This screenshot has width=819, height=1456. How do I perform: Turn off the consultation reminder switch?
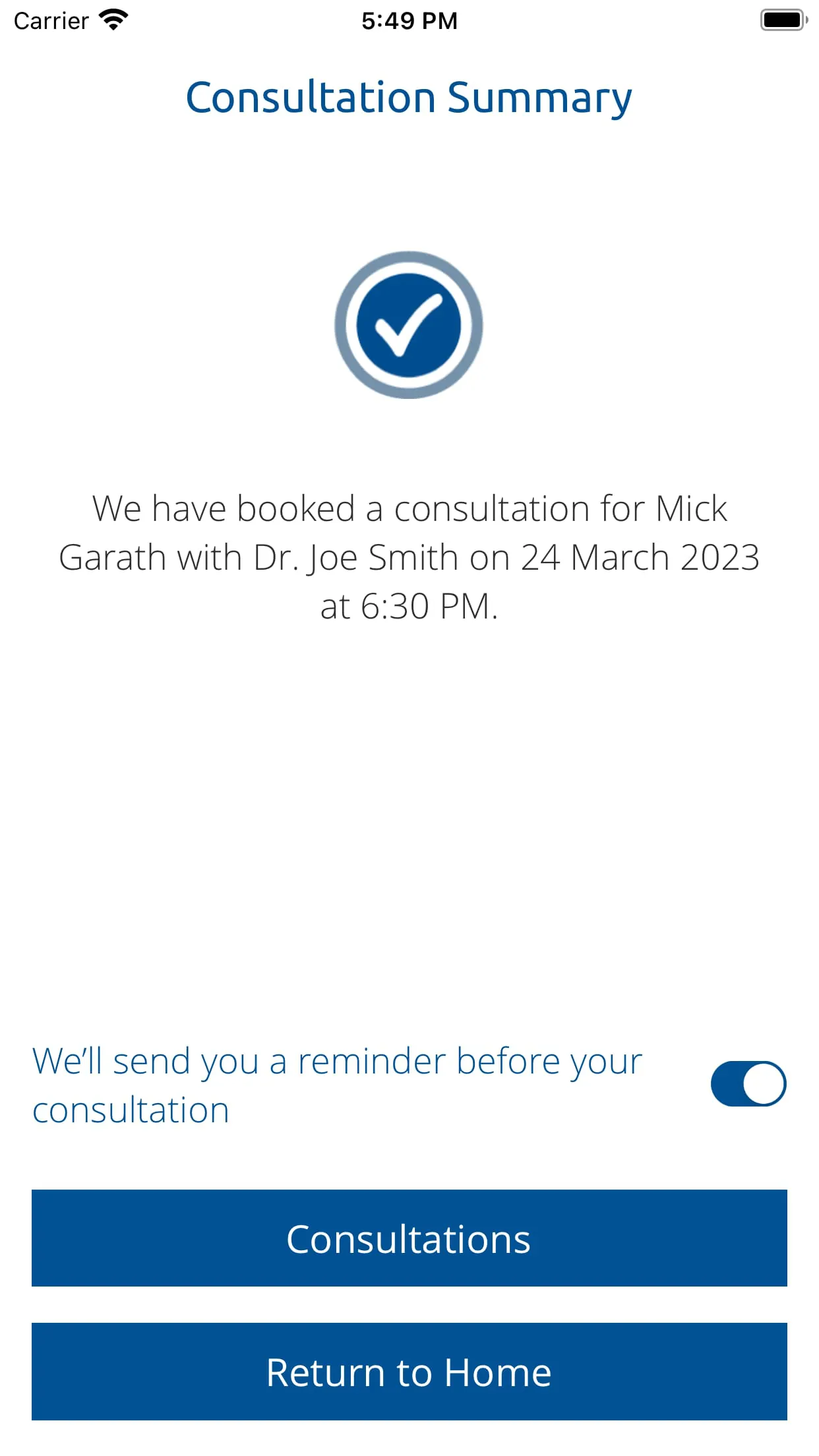click(748, 1083)
